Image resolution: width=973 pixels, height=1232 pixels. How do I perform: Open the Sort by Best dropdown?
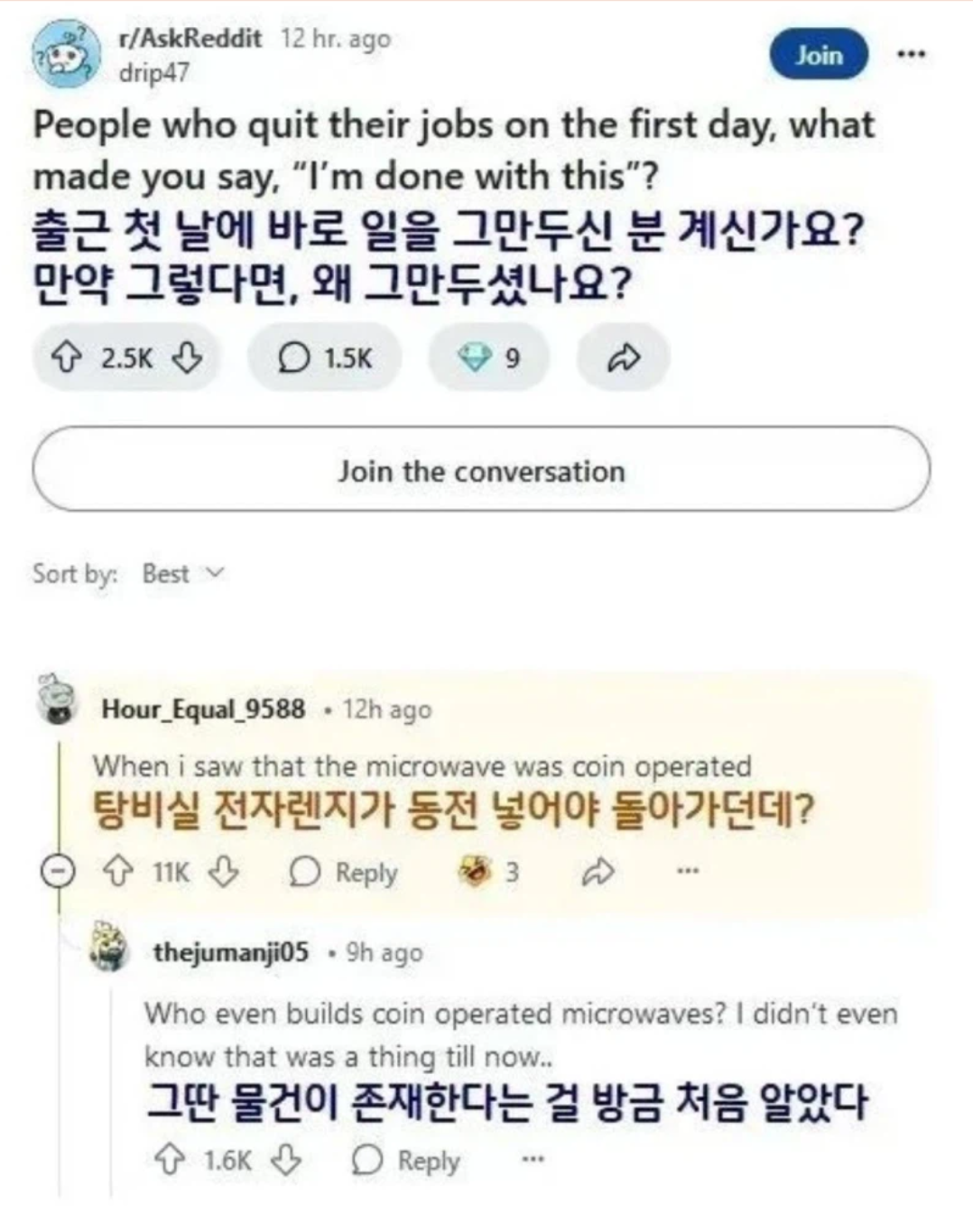click(179, 572)
